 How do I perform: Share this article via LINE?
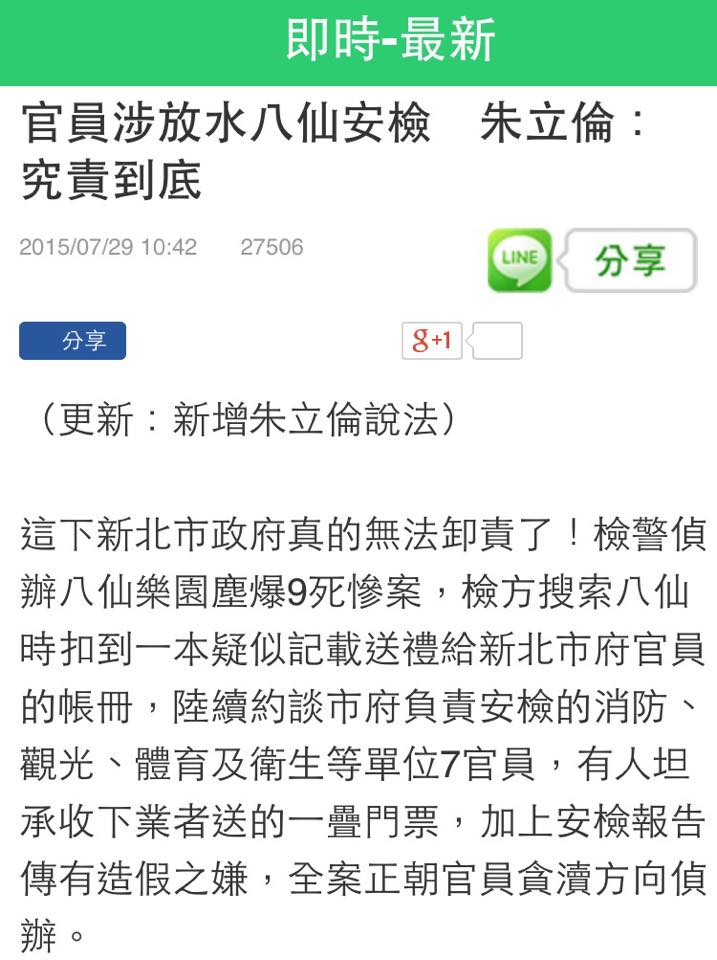pyautogui.click(x=592, y=261)
